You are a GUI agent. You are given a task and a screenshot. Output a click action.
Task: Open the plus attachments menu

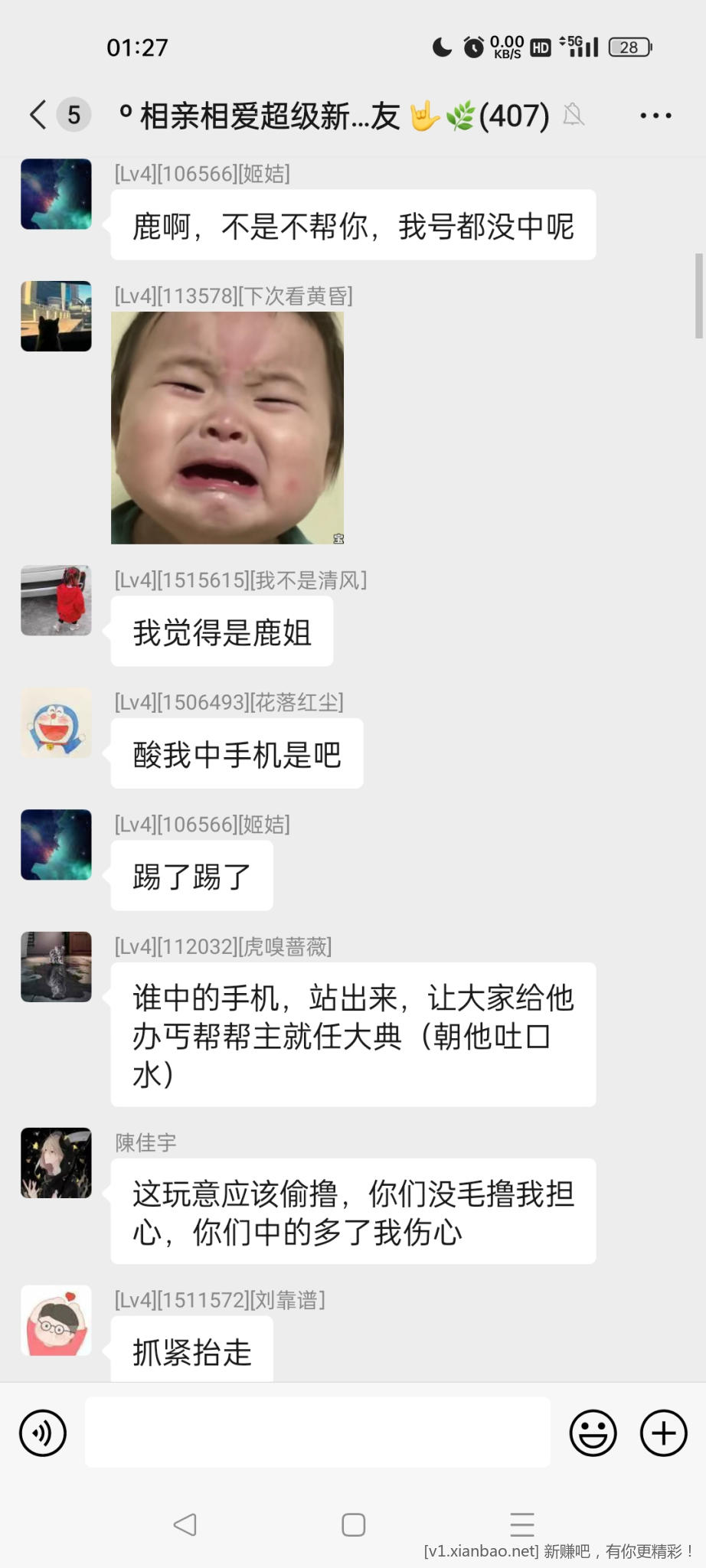663,1432
